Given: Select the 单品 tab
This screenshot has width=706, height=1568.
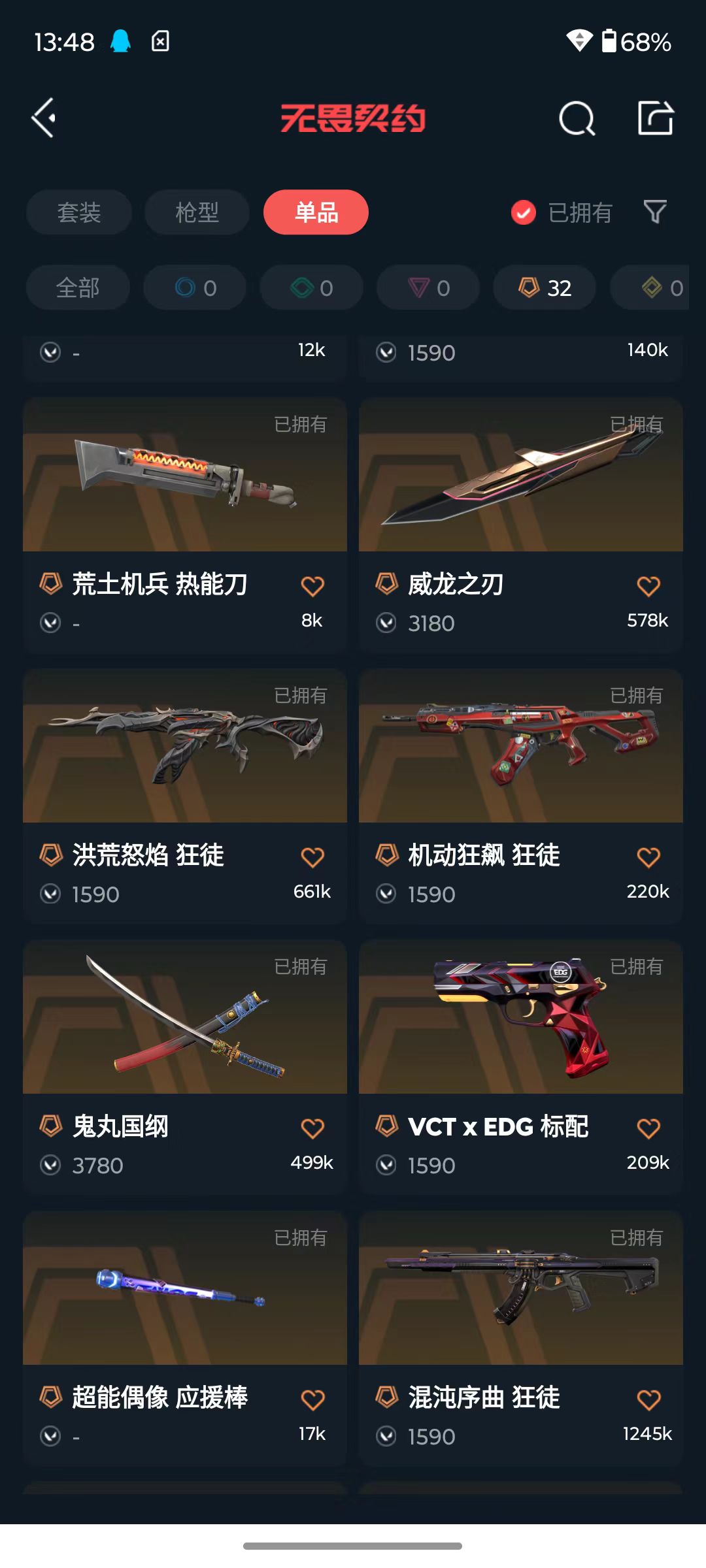Looking at the screenshot, I should [316, 212].
